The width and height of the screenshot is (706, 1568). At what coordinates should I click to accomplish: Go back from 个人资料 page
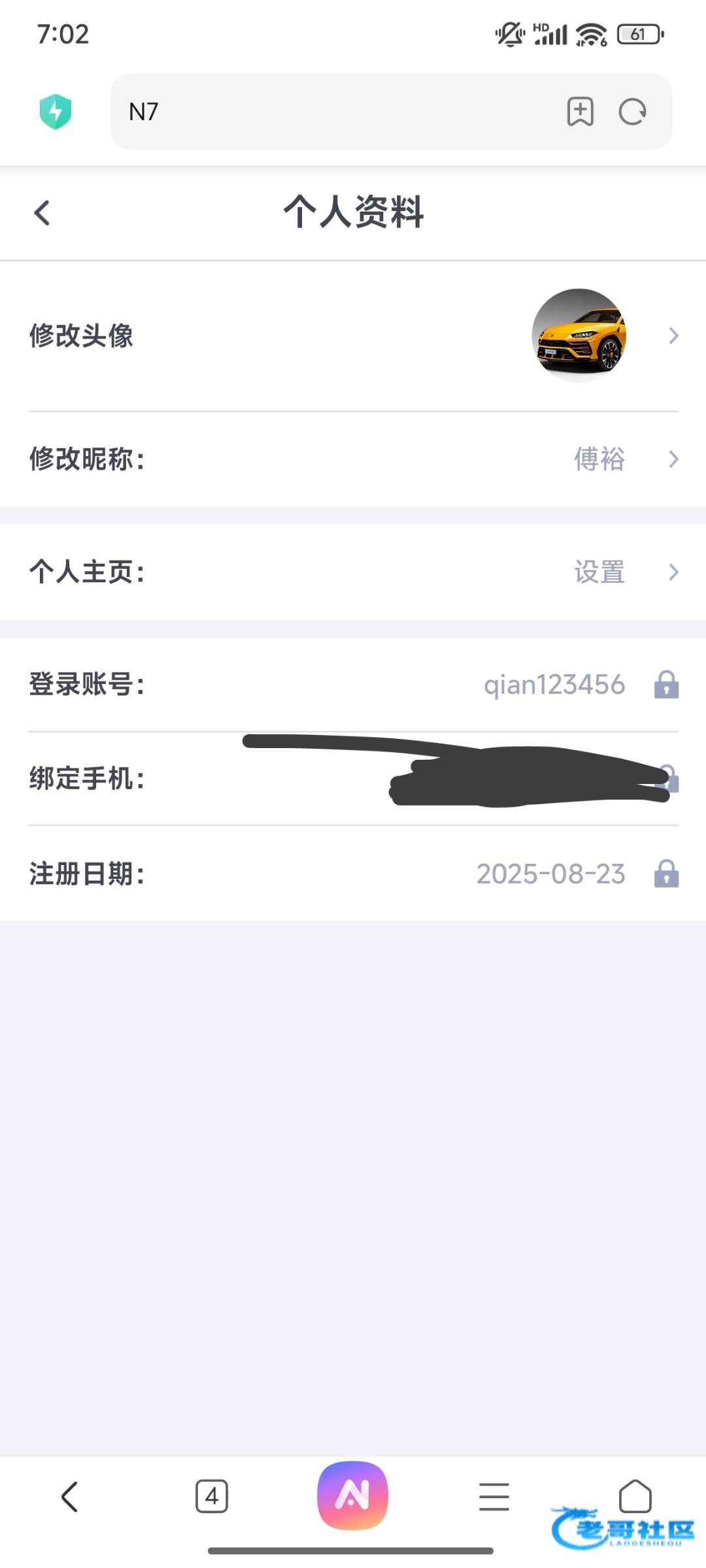pos(42,213)
